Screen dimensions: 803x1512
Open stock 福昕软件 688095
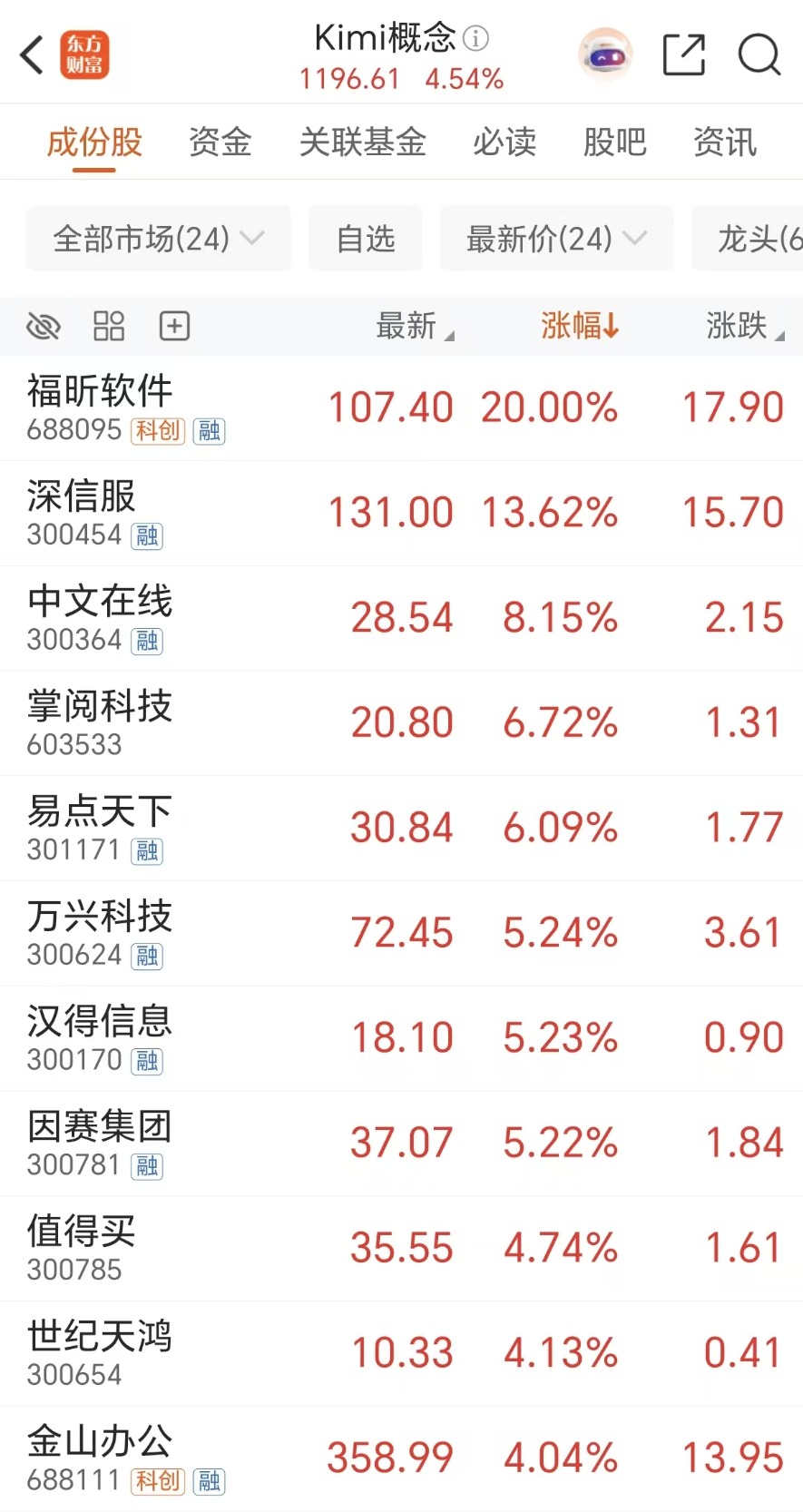tap(100, 407)
